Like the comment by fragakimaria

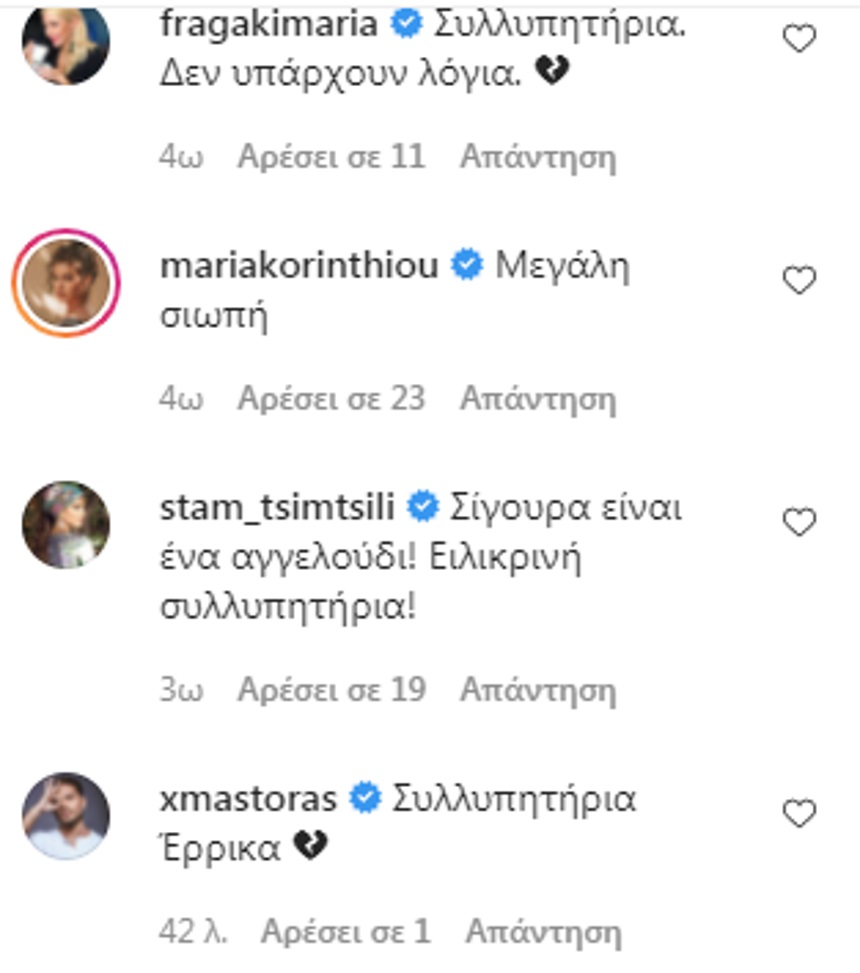point(798,41)
